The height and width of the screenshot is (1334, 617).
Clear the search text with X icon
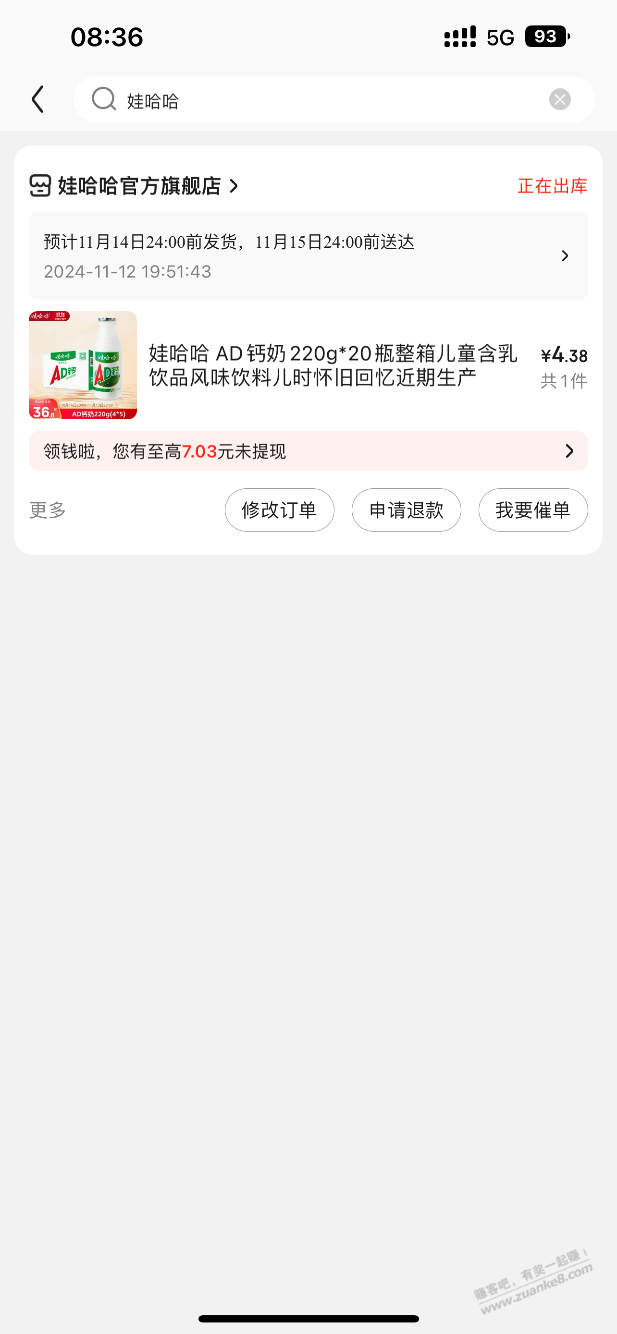(x=560, y=99)
